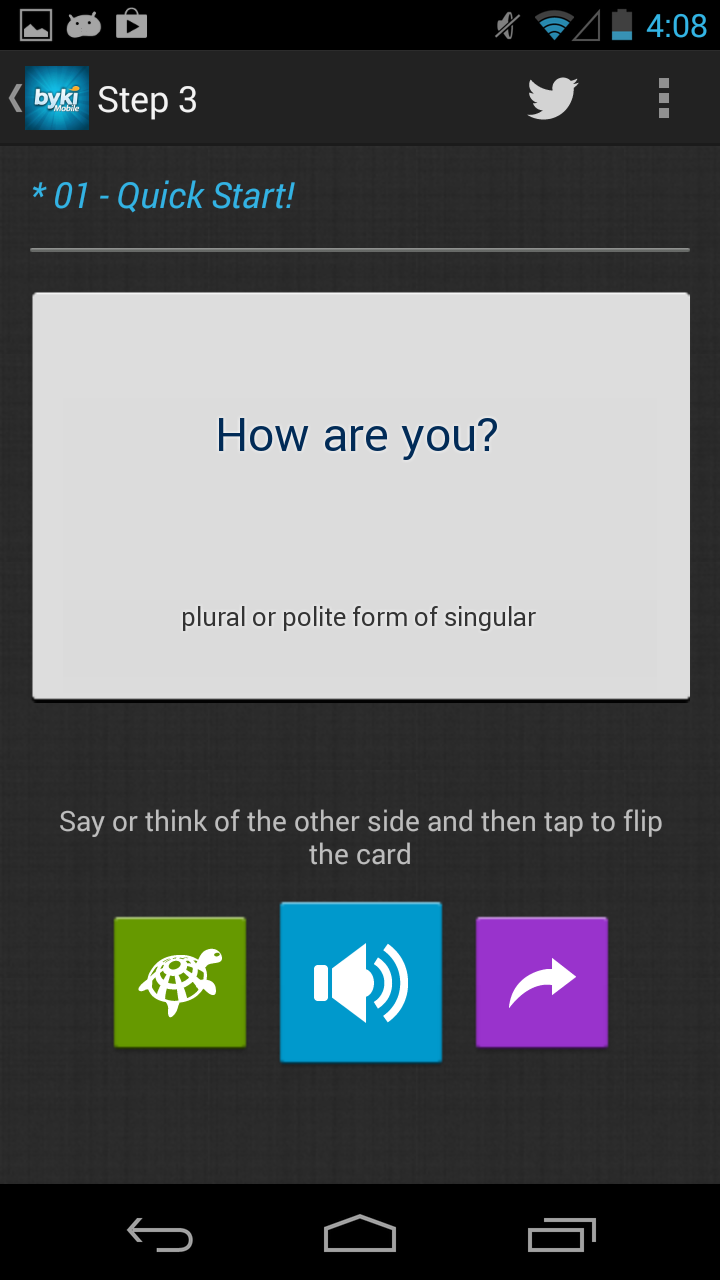Image resolution: width=720 pixels, height=1280 pixels.
Task: Share on Twitter via the bird icon
Action: click(x=553, y=99)
